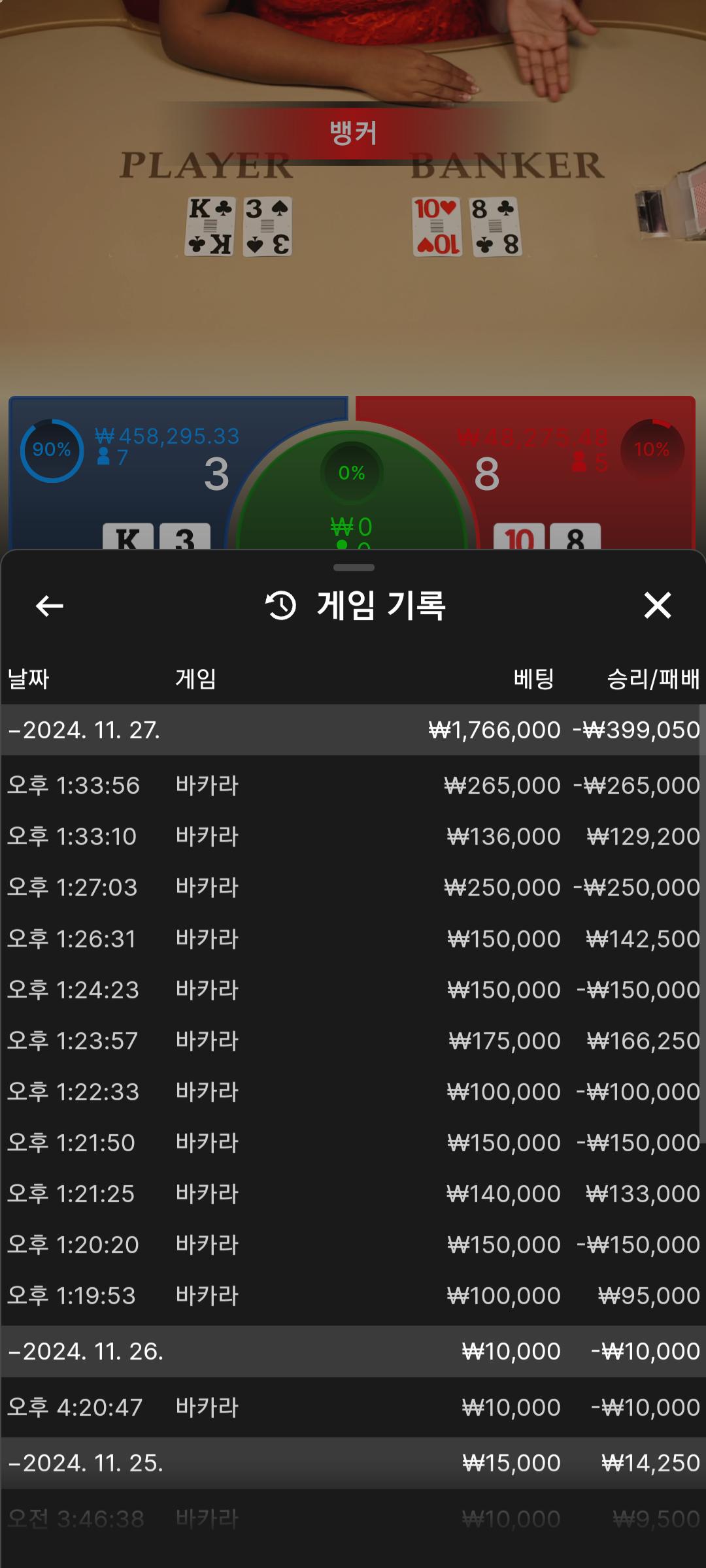View the 오후 4:20:47 baccarat record
This screenshot has height=1568, width=706.
pos(353,1407)
